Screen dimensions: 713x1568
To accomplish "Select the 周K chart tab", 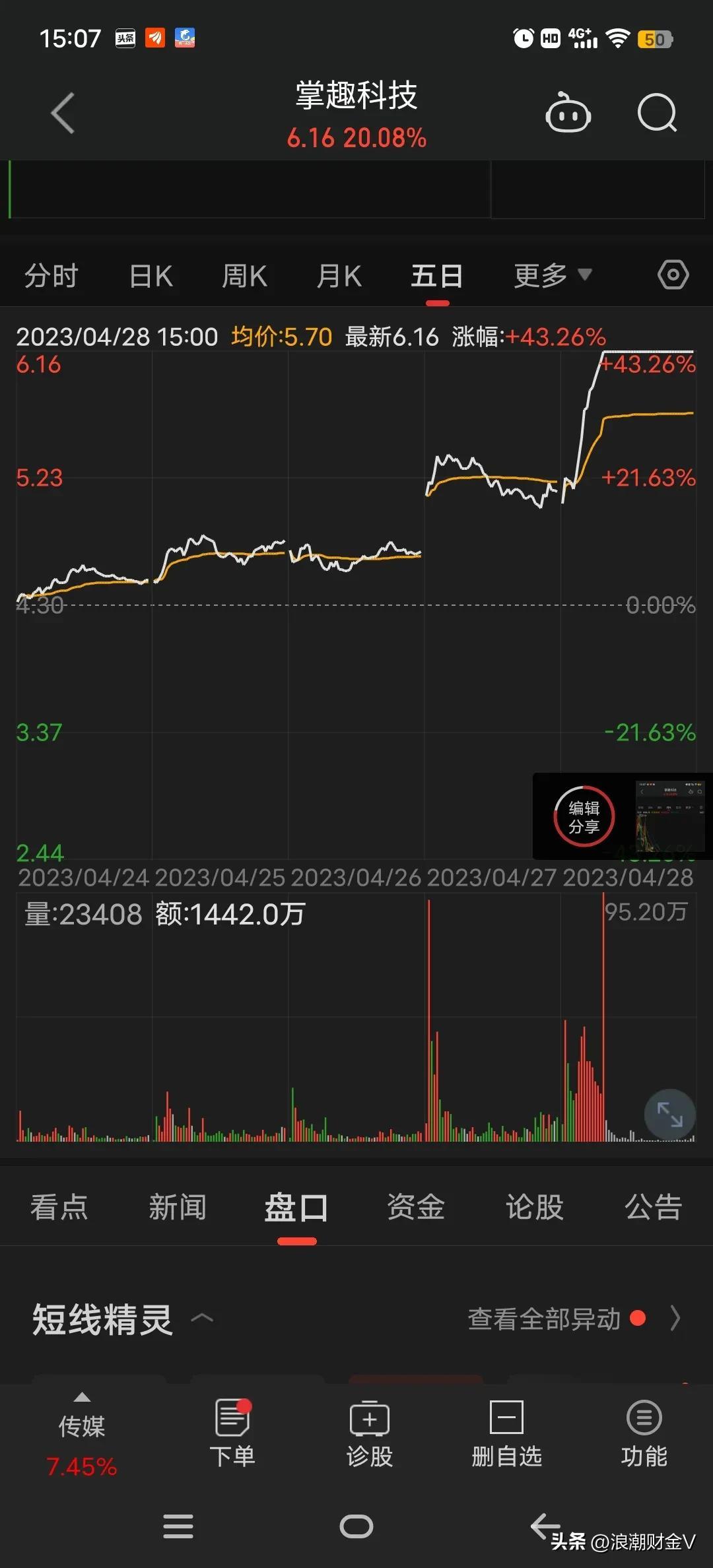I will (245, 276).
